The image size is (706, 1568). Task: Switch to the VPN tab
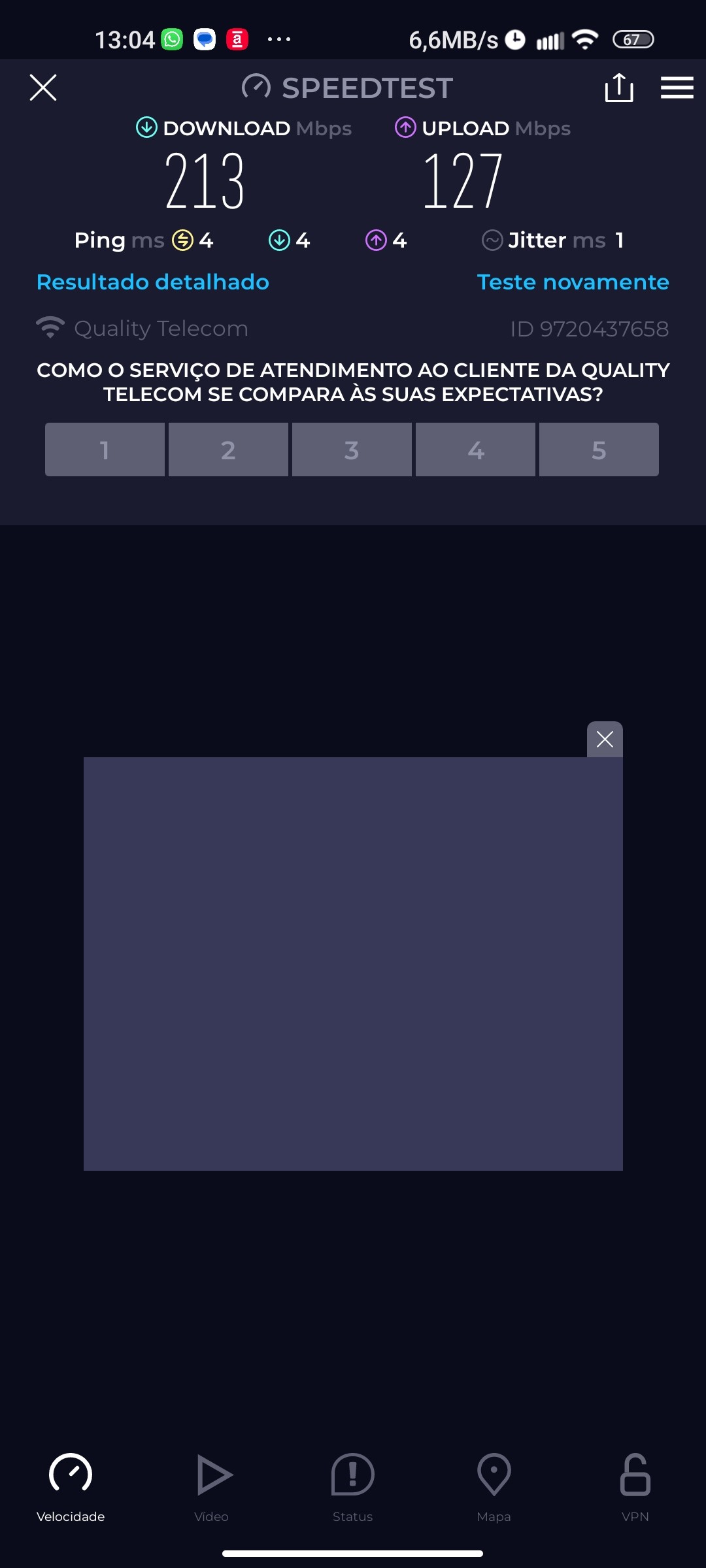(635, 1484)
